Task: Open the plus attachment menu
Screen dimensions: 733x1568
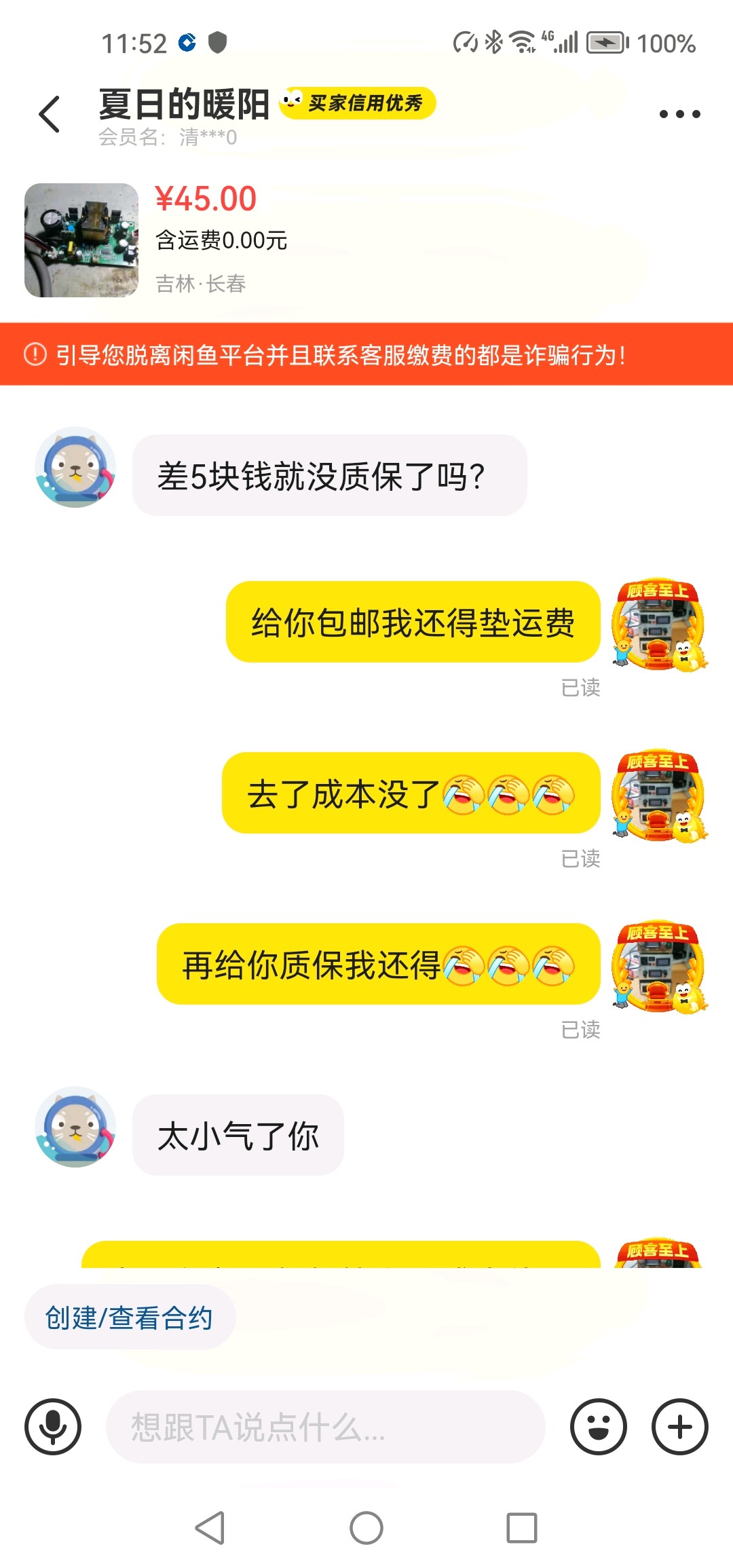Action: tap(679, 1426)
